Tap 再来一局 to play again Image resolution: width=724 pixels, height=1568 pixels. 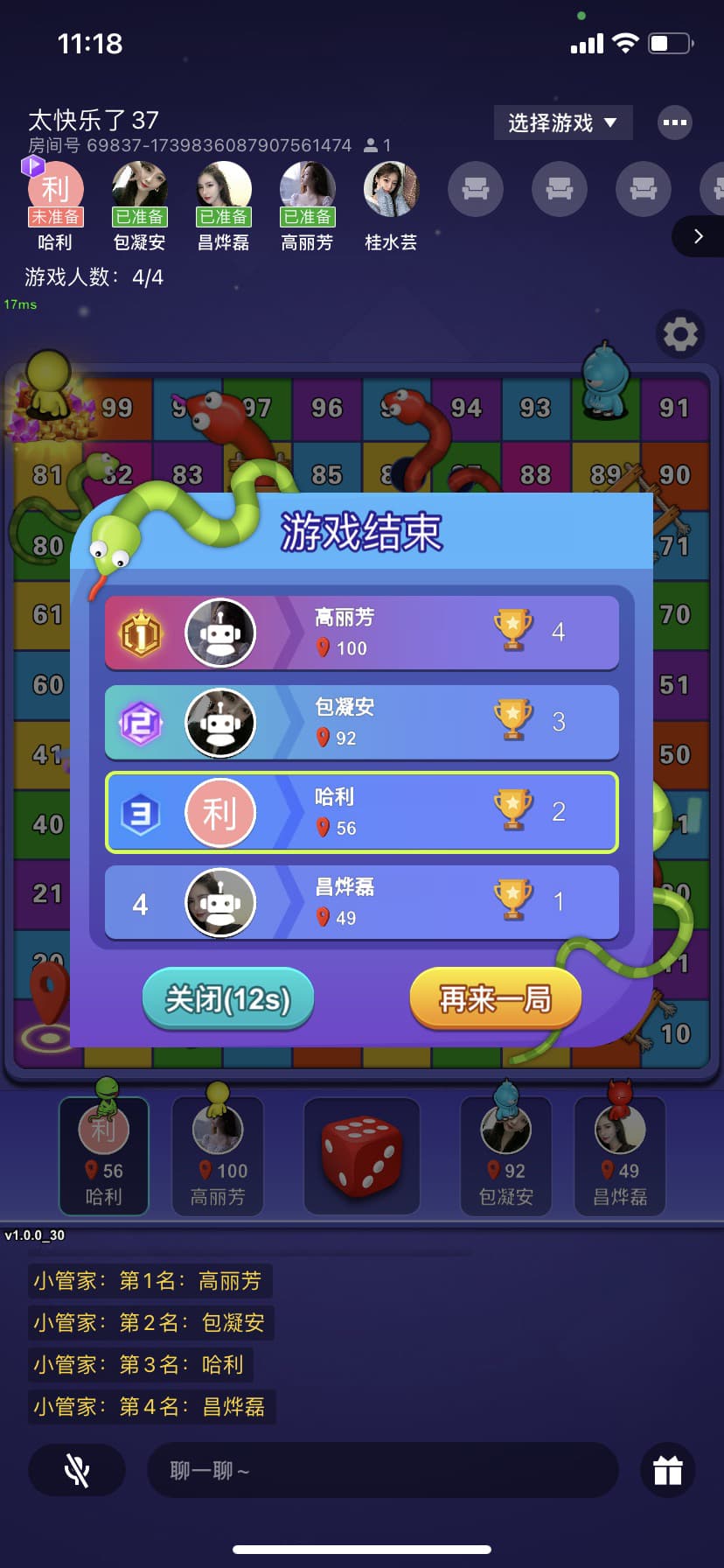point(495,998)
